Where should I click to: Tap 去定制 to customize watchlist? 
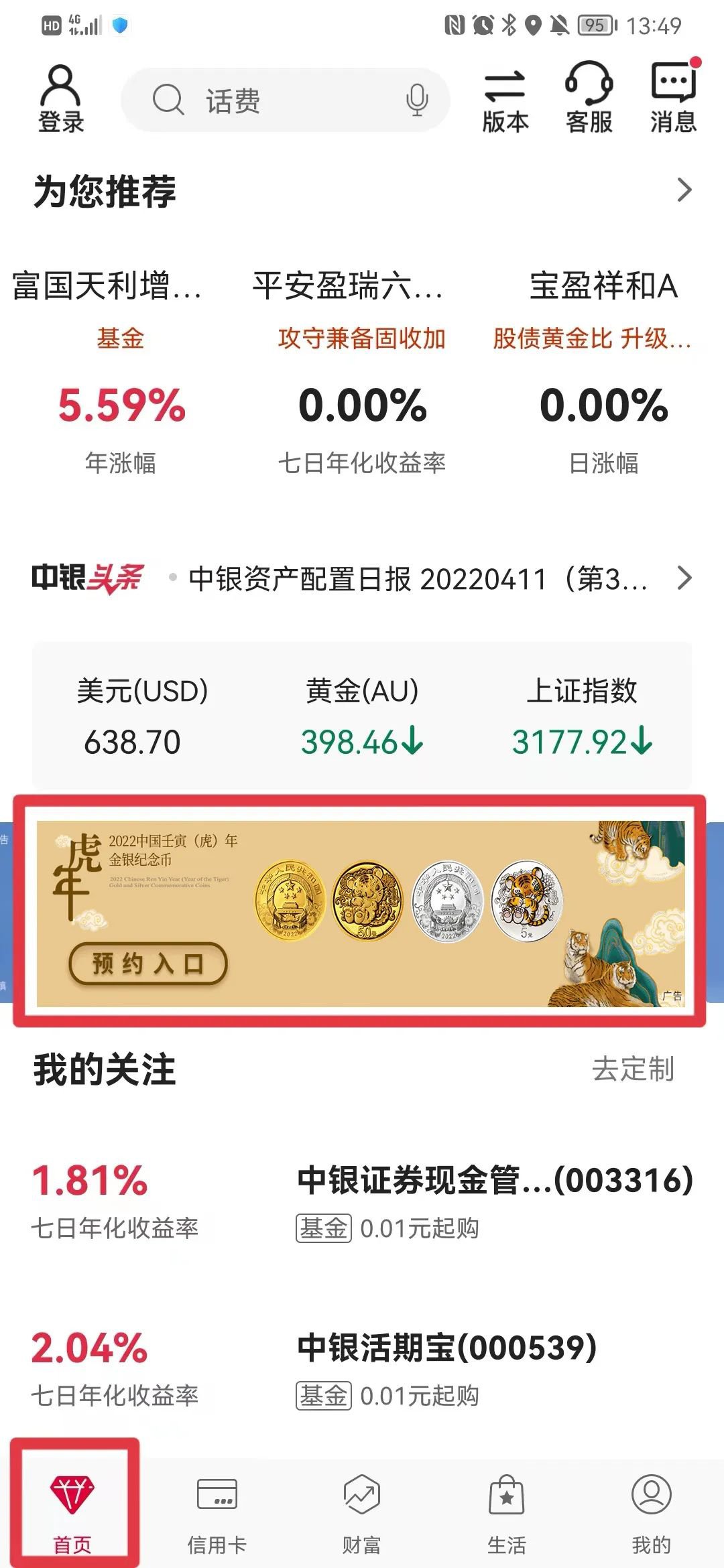tap(632, 1069)
